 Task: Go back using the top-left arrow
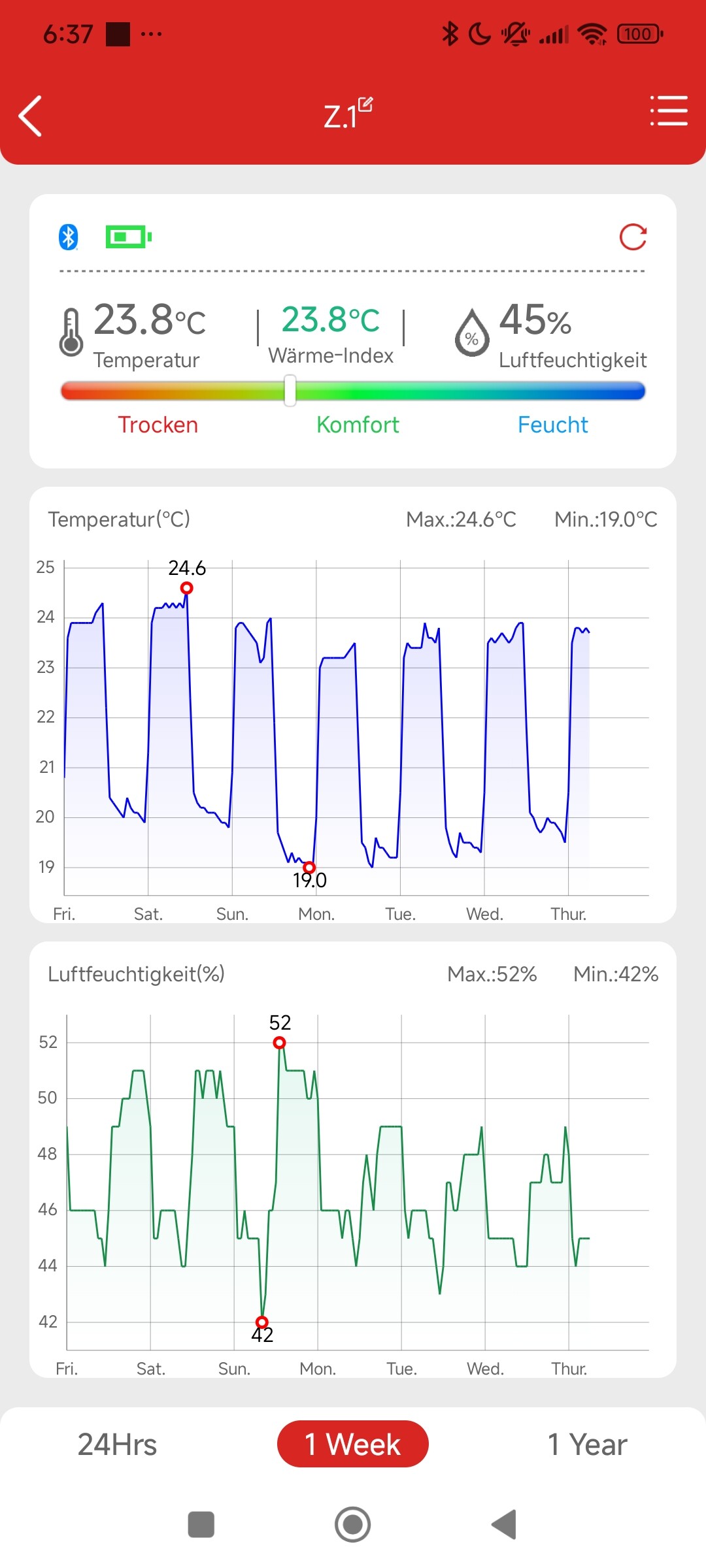pos(30,116)
